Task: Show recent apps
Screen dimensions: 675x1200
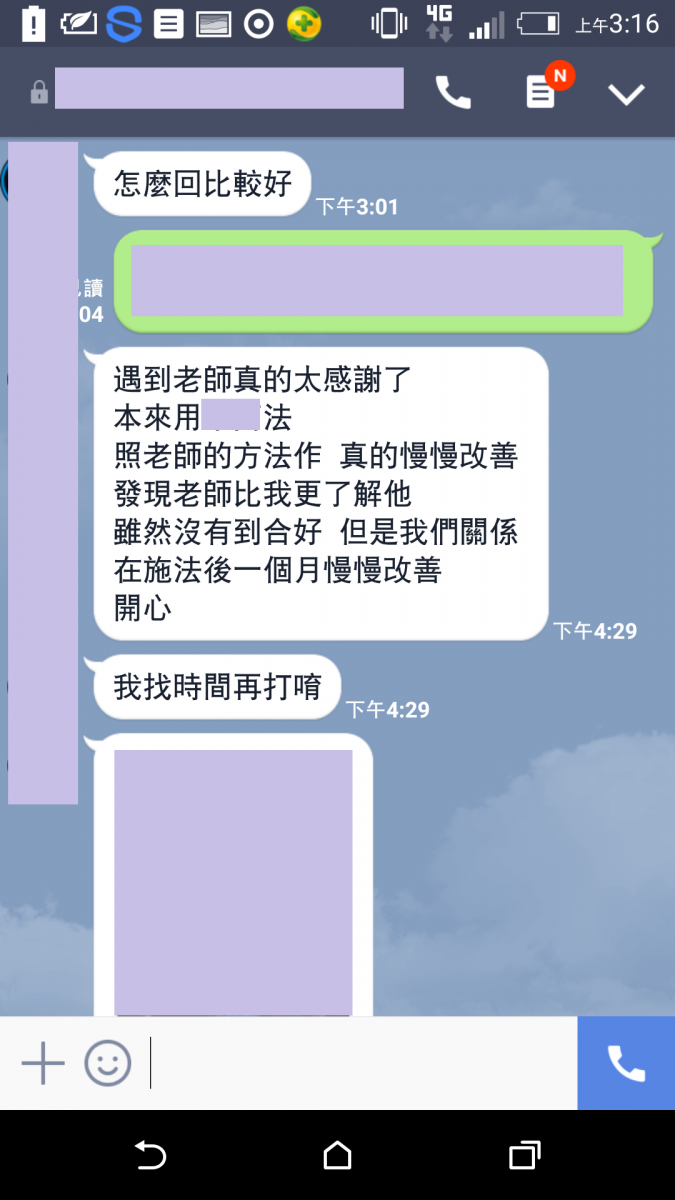Action: point(524,1156)
